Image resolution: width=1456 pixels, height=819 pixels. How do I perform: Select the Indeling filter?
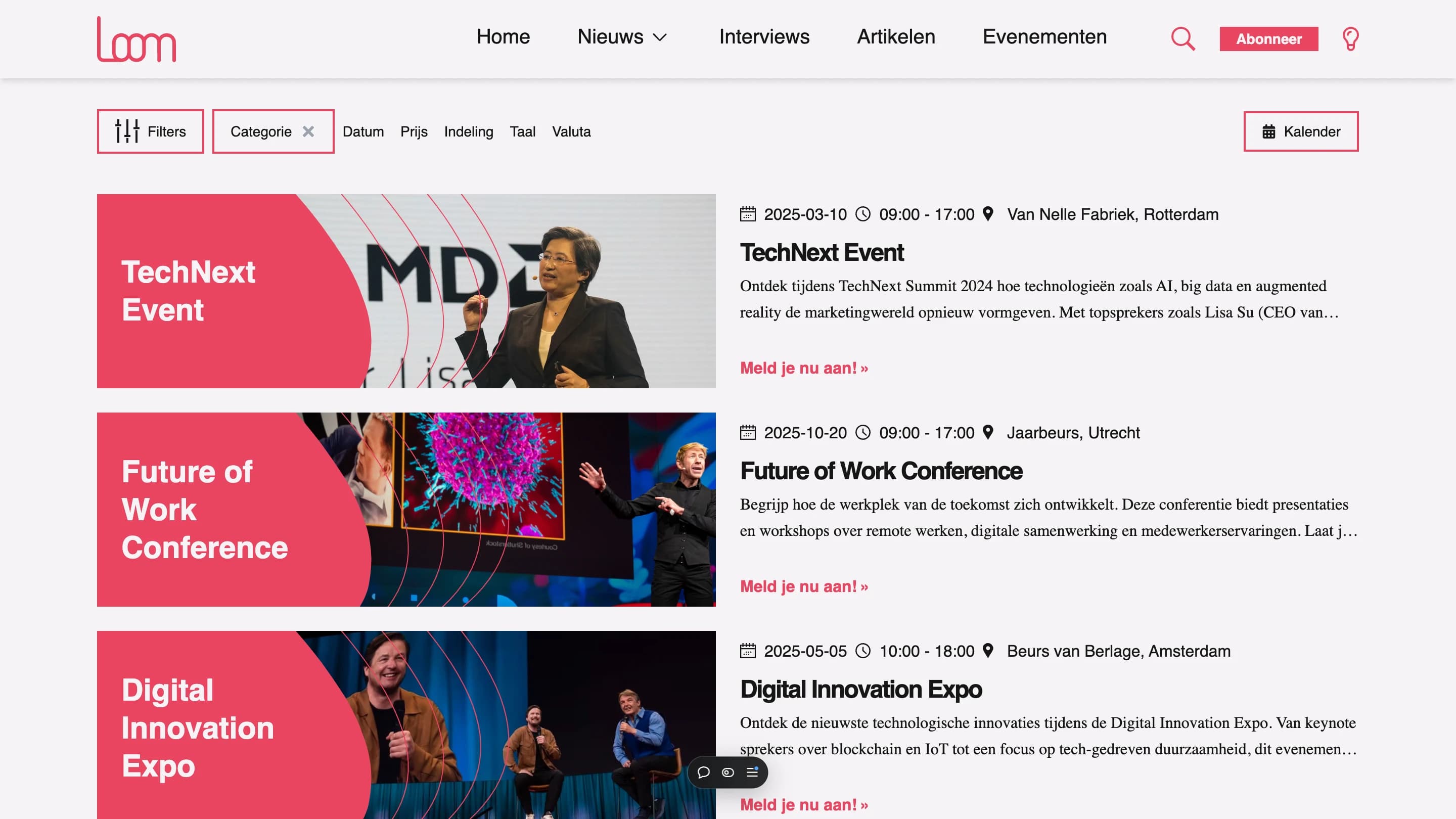tap(469, 131)
